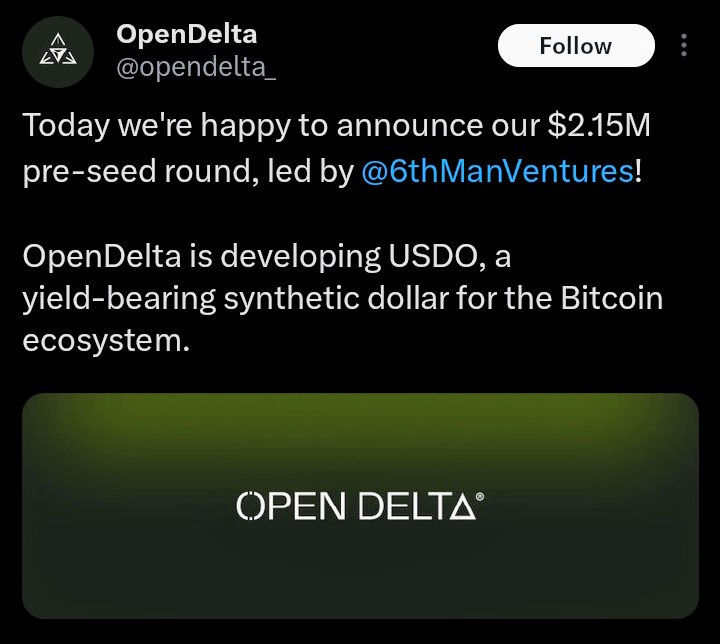This screenshot has height=644, width=720.
Task: View the Open Delta image card
Action: point(360,505)
